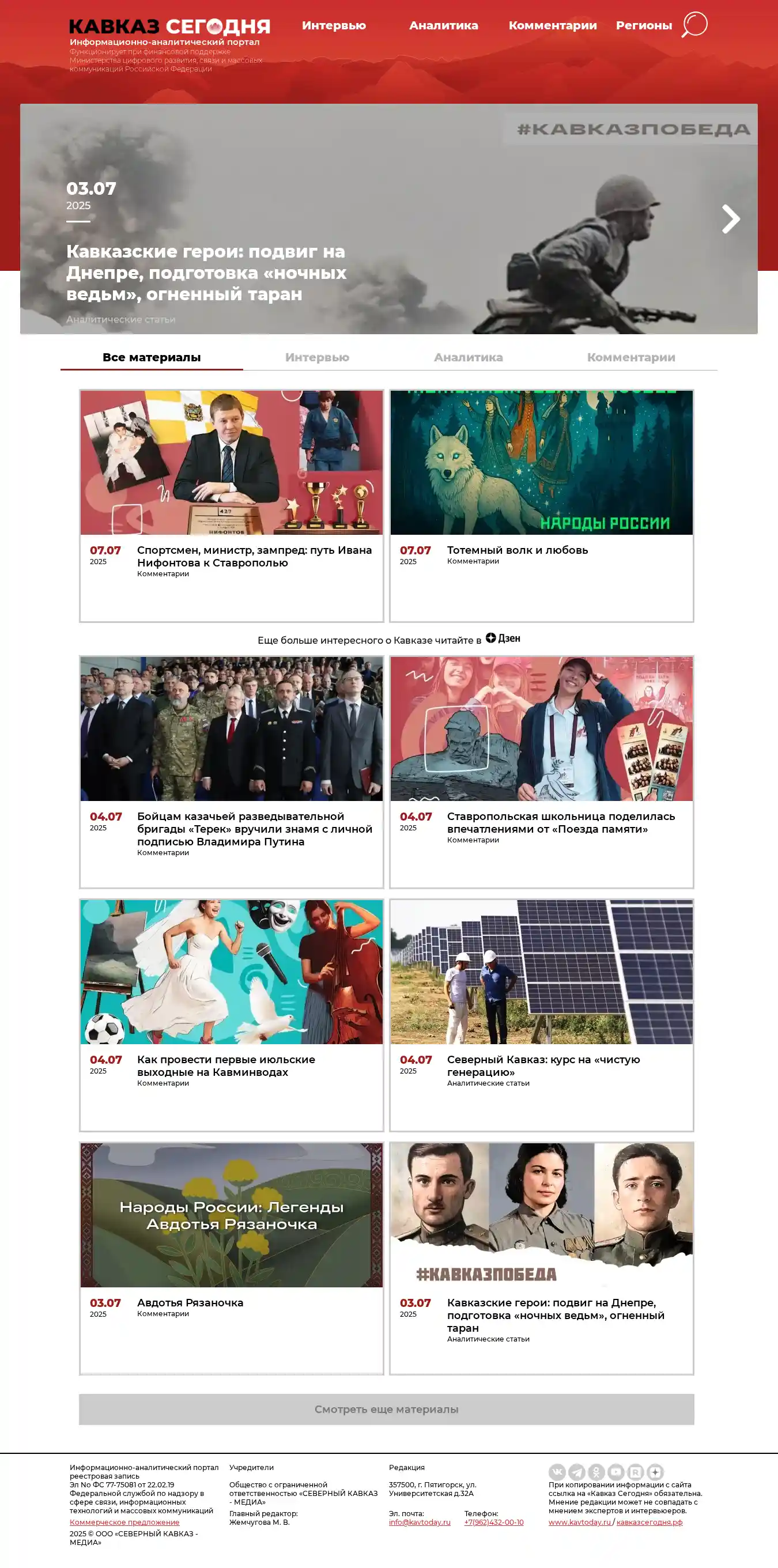Open the Поезд памяти schoolgirl article
The image size is (778, 1568).
(560, 822)
